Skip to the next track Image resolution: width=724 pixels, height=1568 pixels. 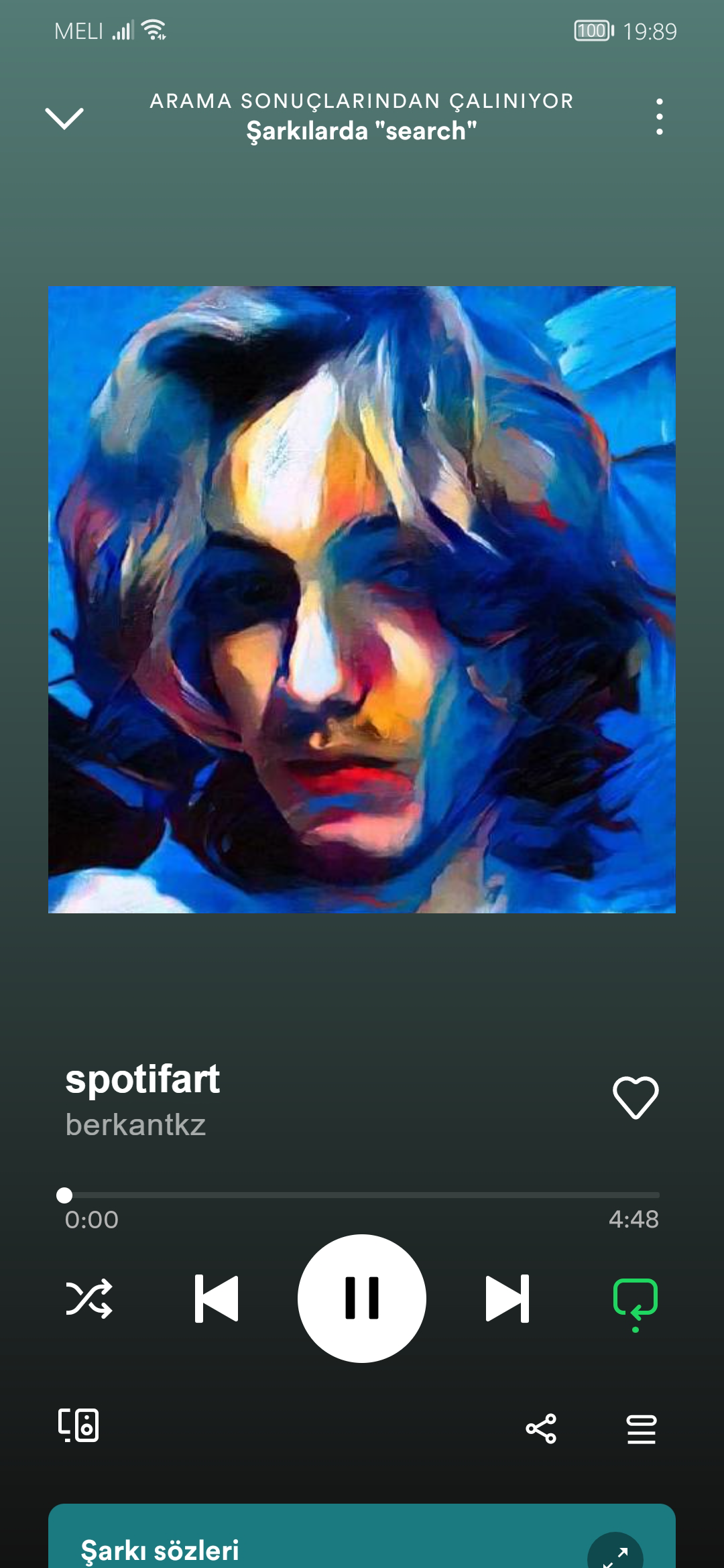coord(507,1299)
